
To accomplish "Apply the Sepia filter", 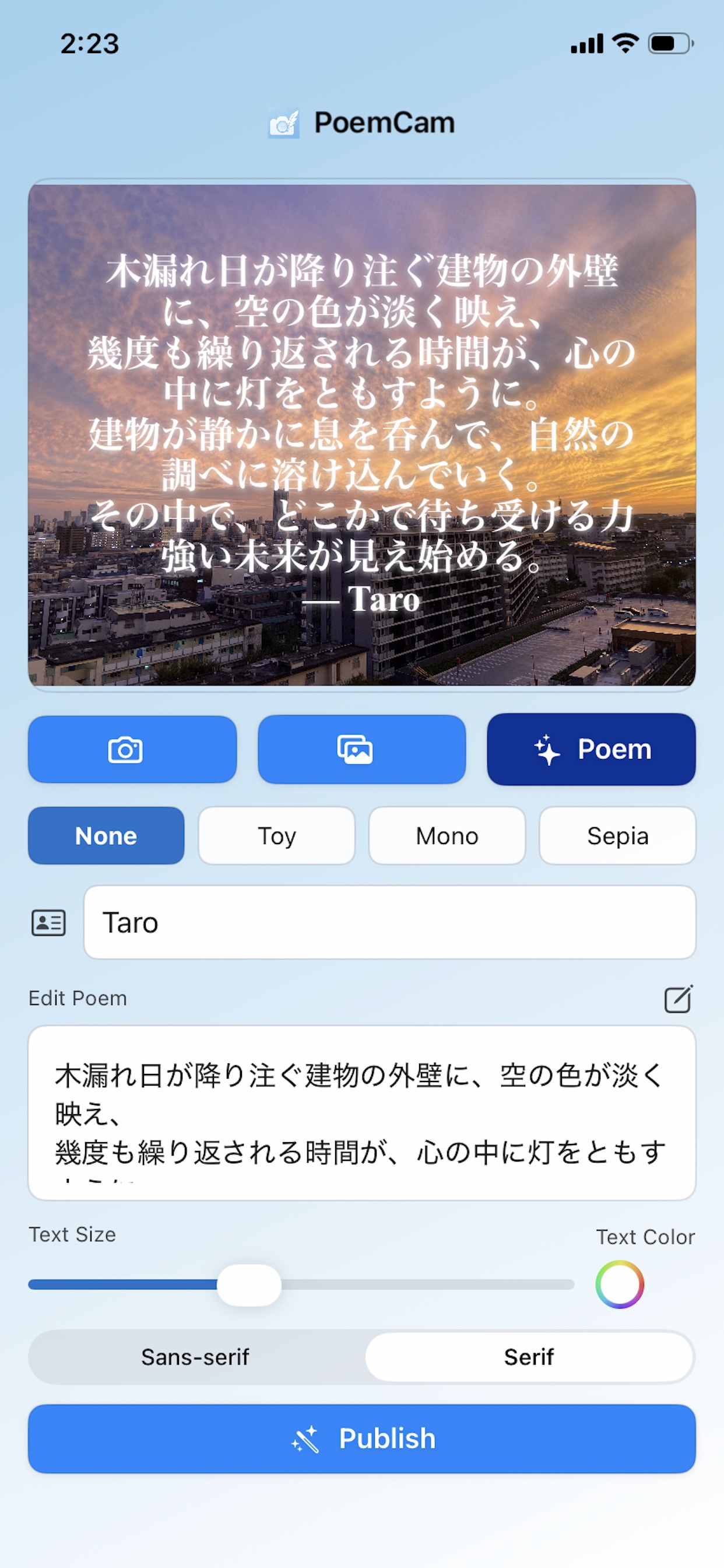I will coord(617,836).
